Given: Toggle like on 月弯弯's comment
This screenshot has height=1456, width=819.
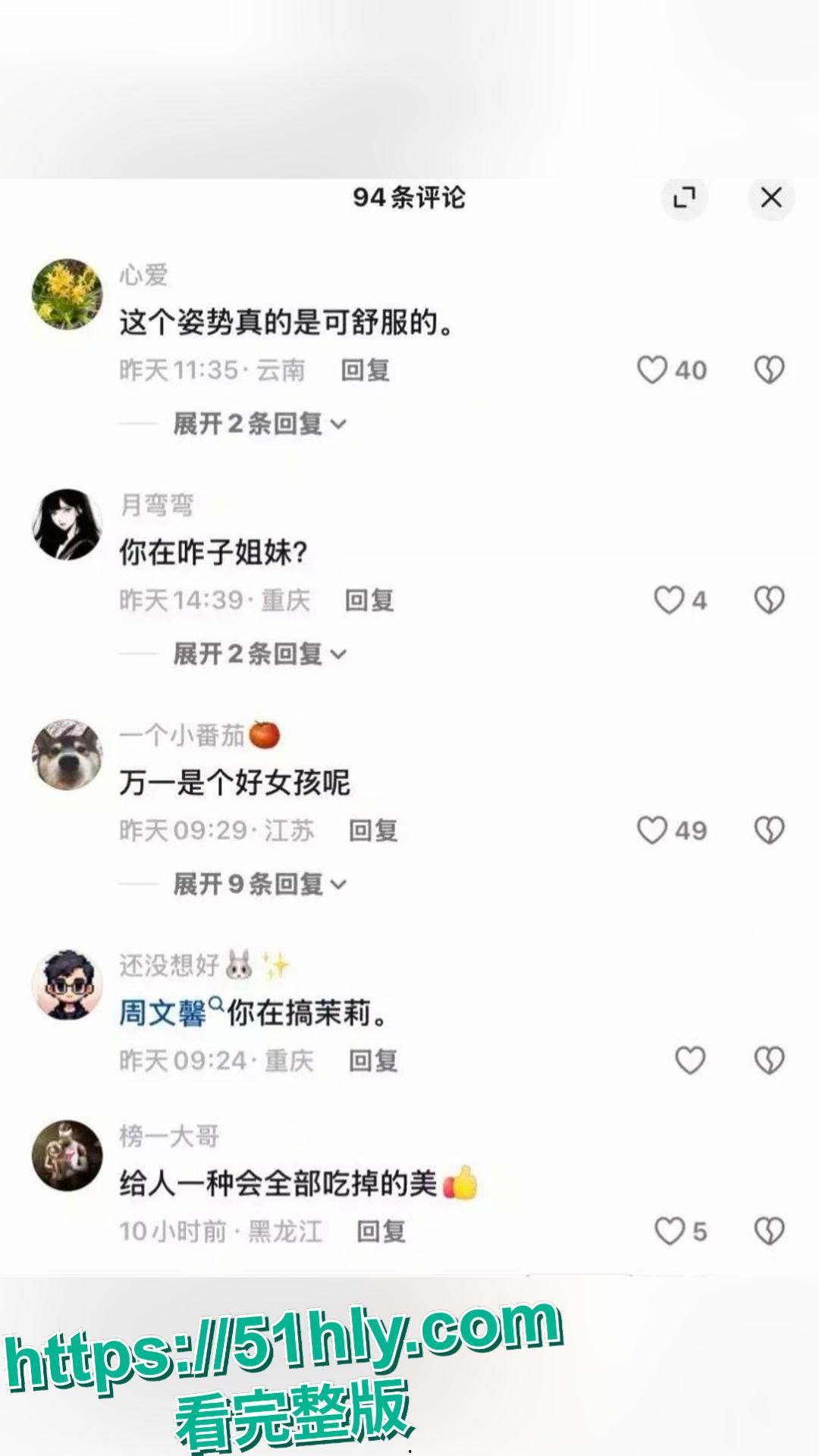Looking at the screenshot, I should [x=667, y=601].
